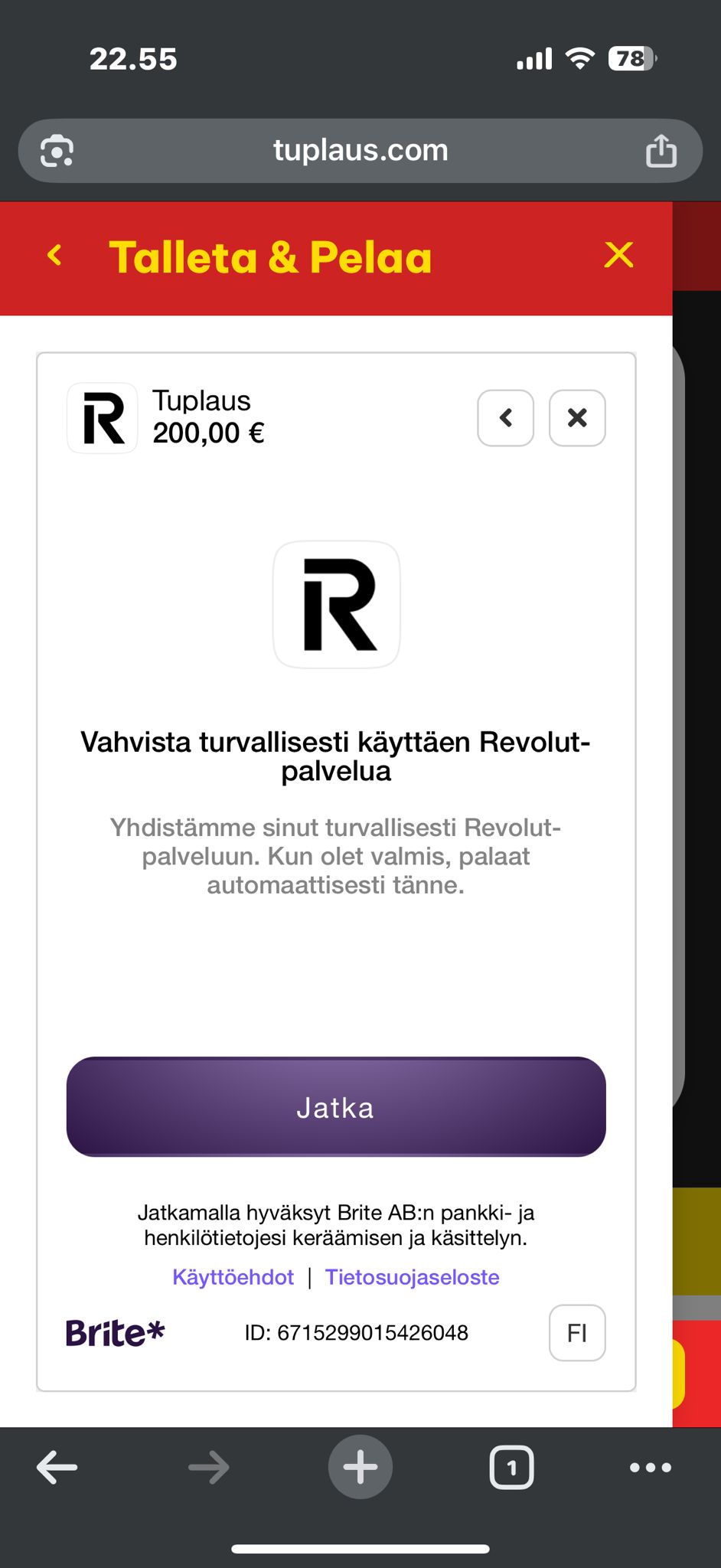Tap the browser back arrow
The height and width of the screenshot is (1568, 721).
[56, 1467]
